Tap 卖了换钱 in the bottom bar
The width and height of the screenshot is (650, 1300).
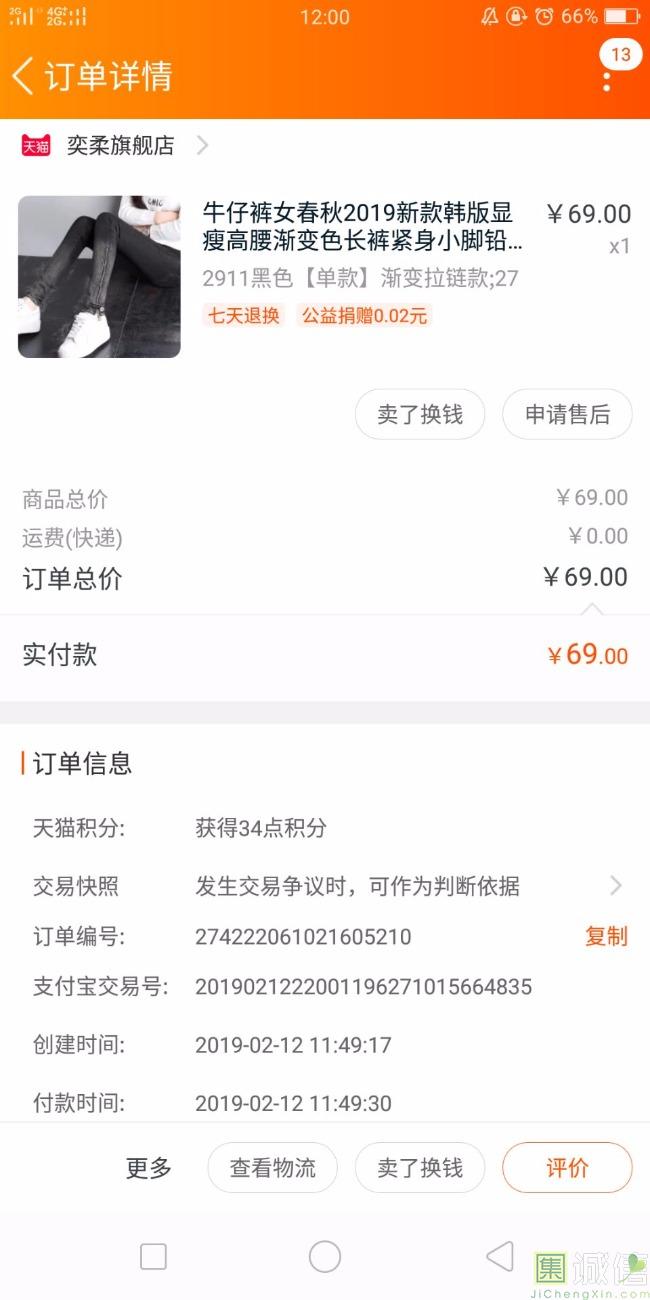tap(420, 1167)
